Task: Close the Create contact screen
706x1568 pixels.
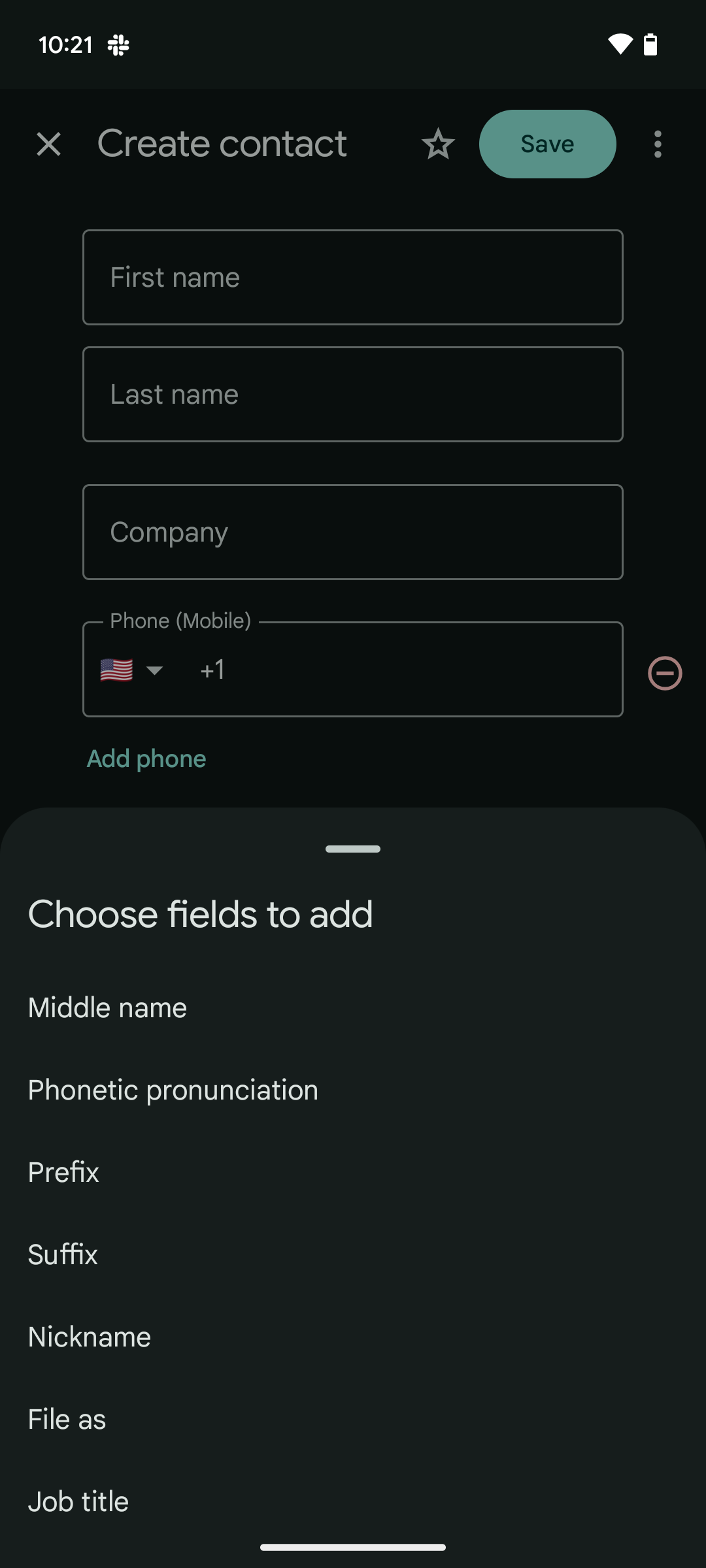Action: click(49, 144)
